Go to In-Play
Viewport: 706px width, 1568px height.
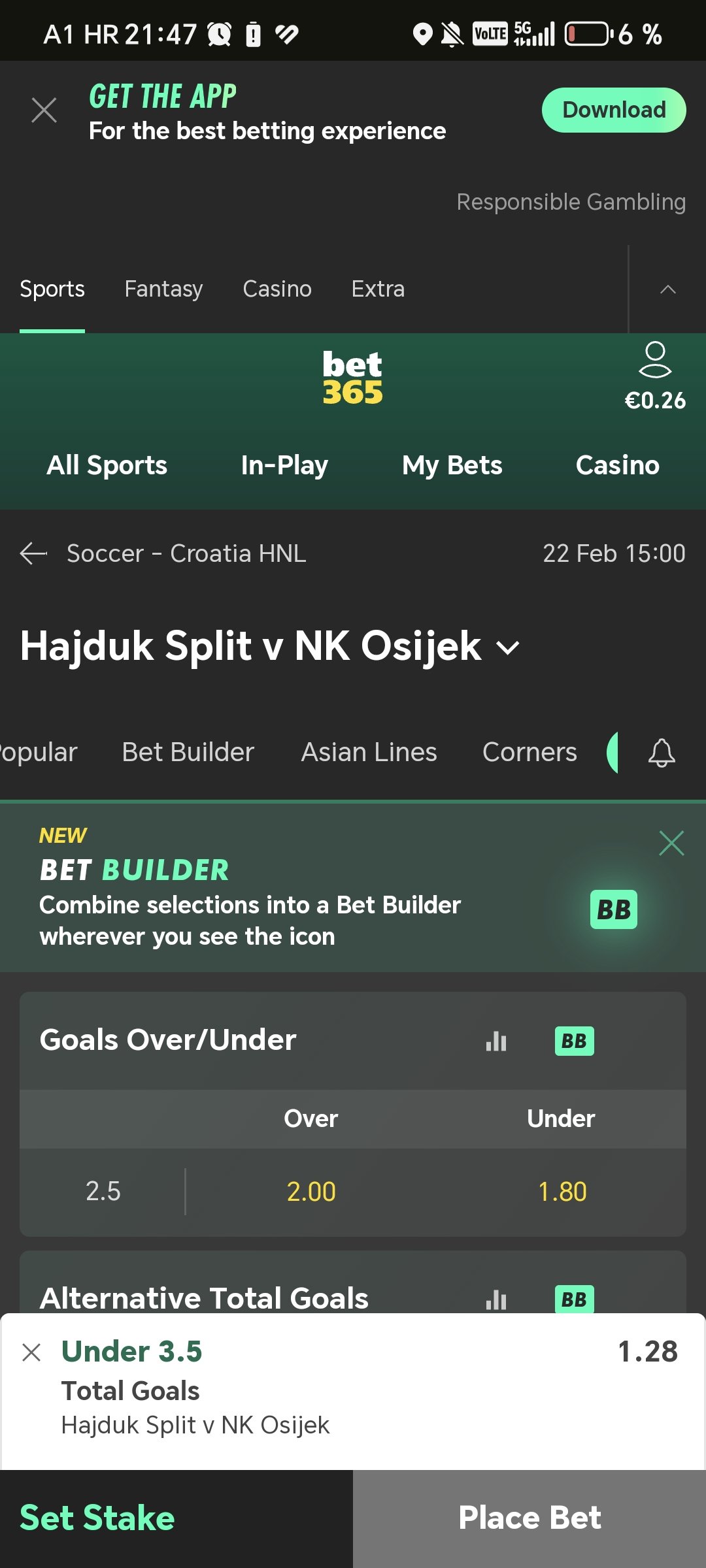pyautogui.click(x=284, y=465)
